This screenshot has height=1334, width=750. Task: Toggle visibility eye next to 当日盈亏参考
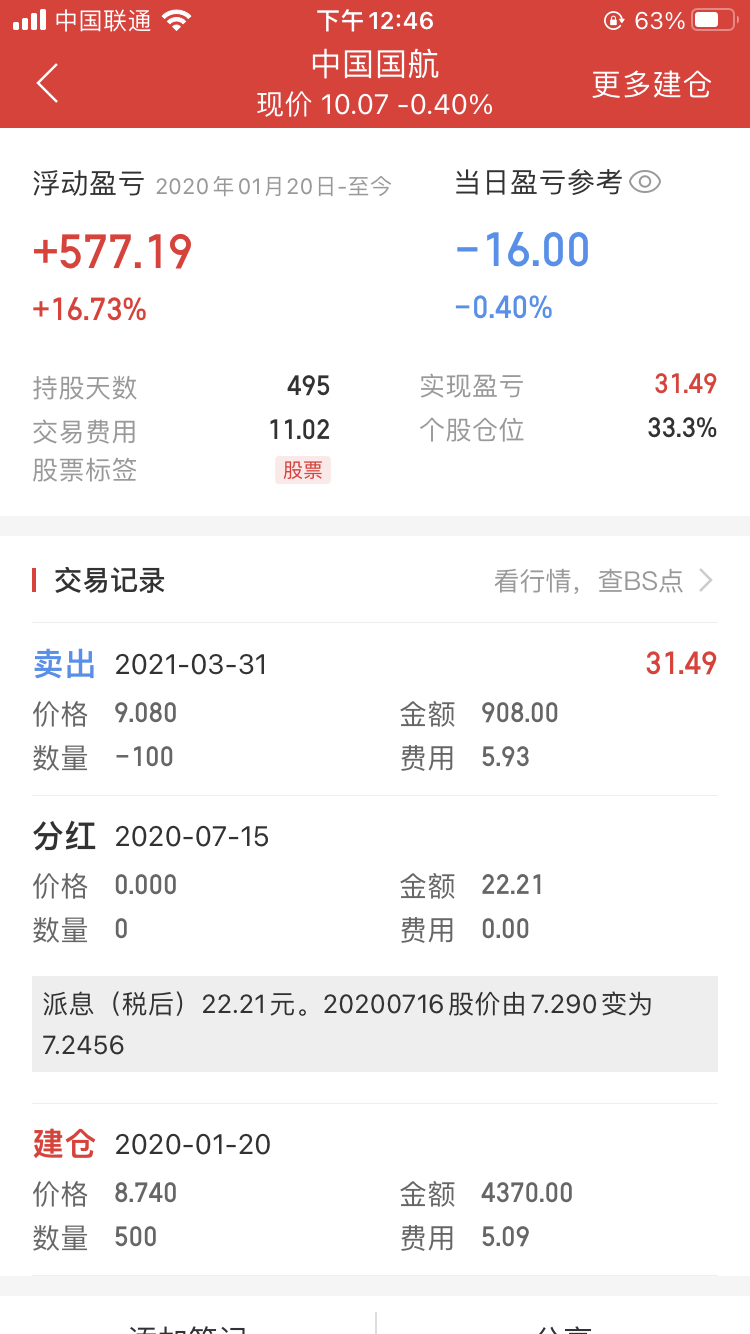tap(645, 183)
